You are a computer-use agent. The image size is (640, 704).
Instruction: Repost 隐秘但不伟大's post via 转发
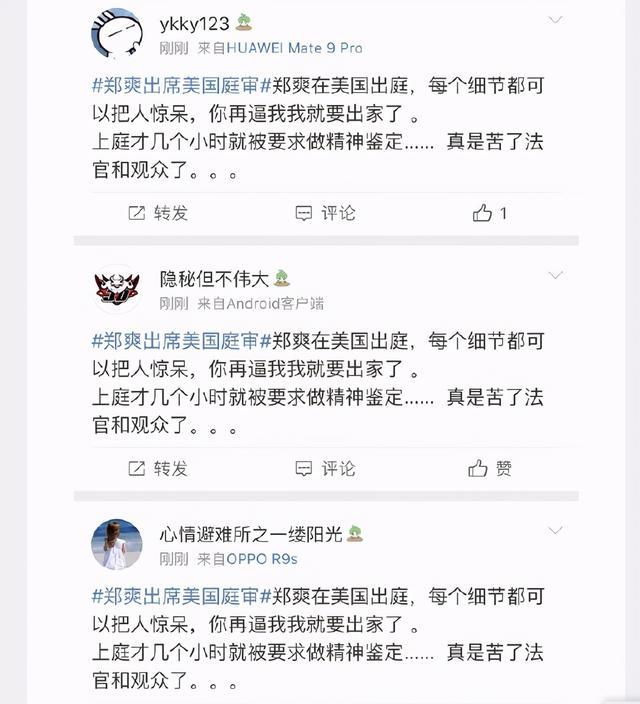point(158,468)
